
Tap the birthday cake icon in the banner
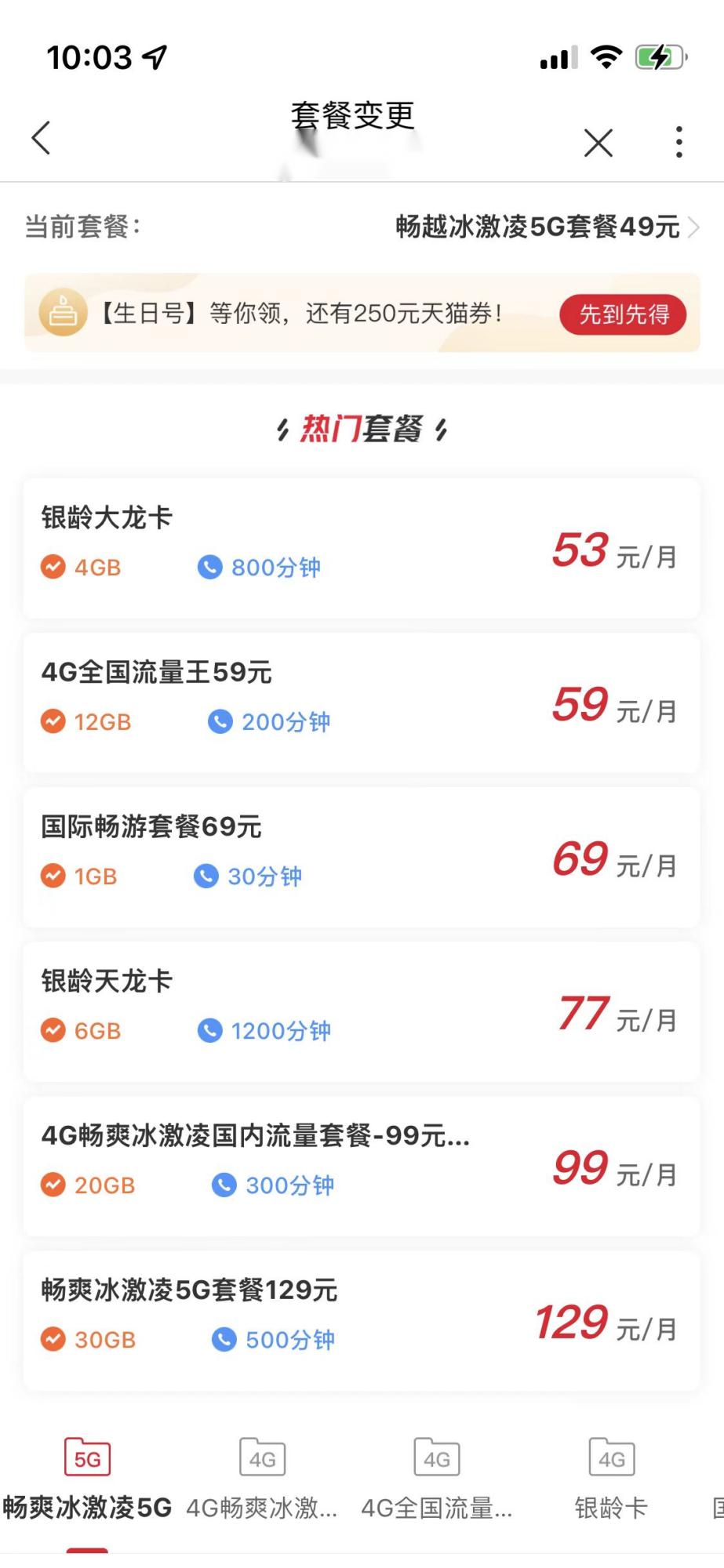(63, 314)
